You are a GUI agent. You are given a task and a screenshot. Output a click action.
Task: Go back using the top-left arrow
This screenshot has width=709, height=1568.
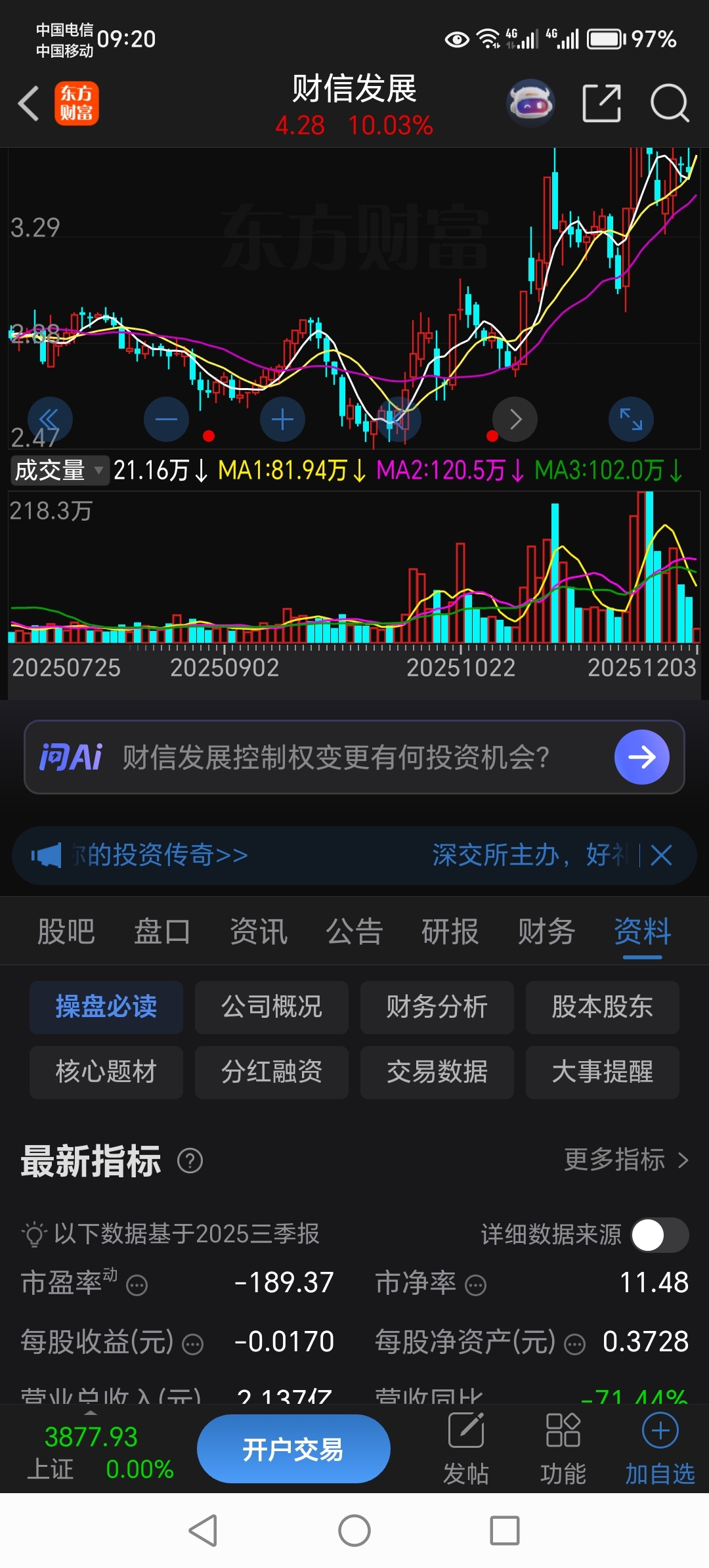pos(29,104)
